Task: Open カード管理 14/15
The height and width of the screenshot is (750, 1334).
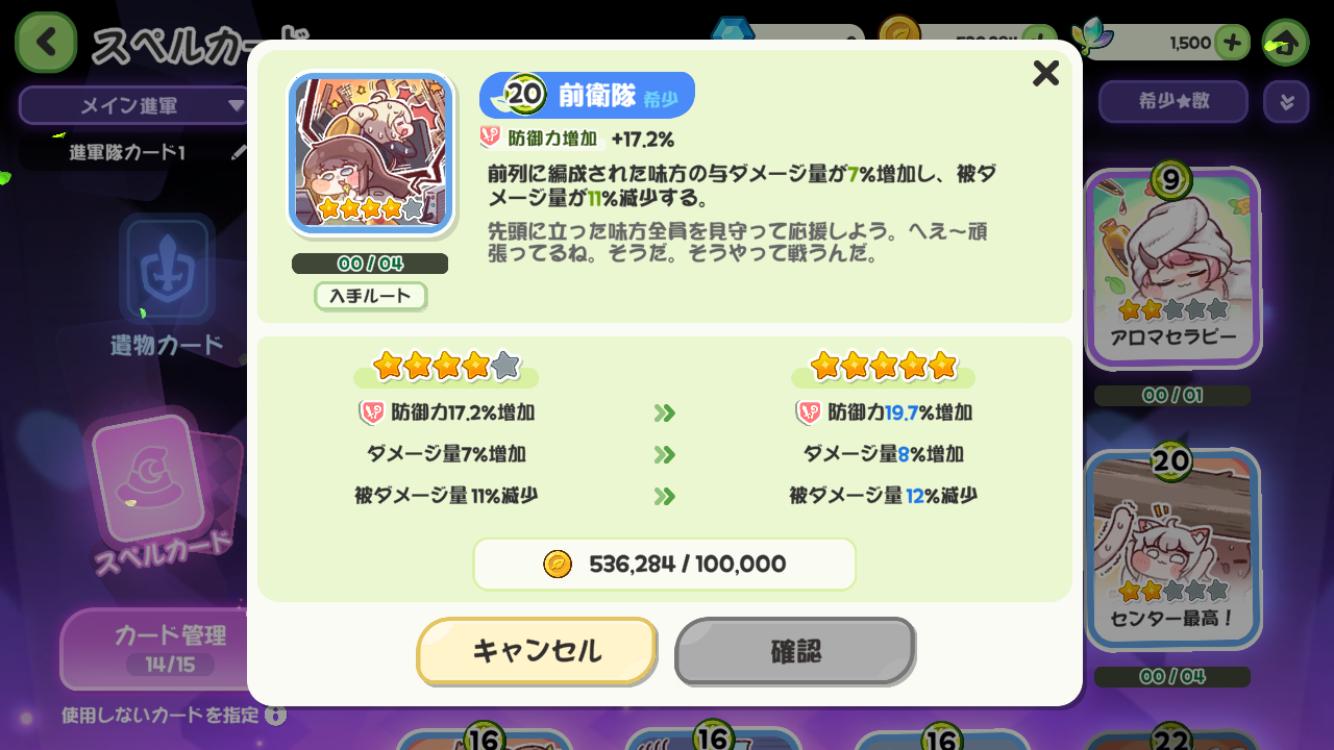Action: point(169,646)
